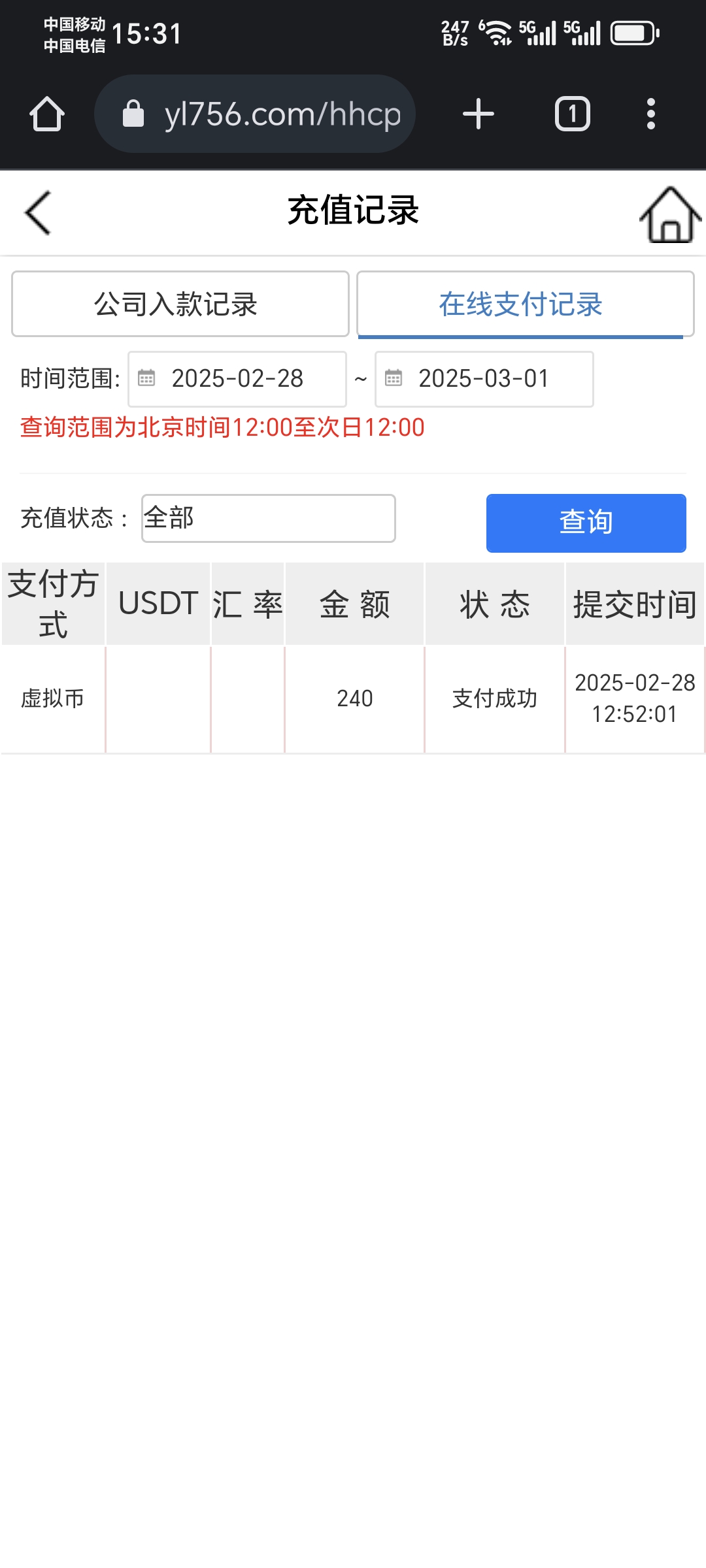Tap the 支付成功 status cell

pyautogui.click(x=495, y=698)
